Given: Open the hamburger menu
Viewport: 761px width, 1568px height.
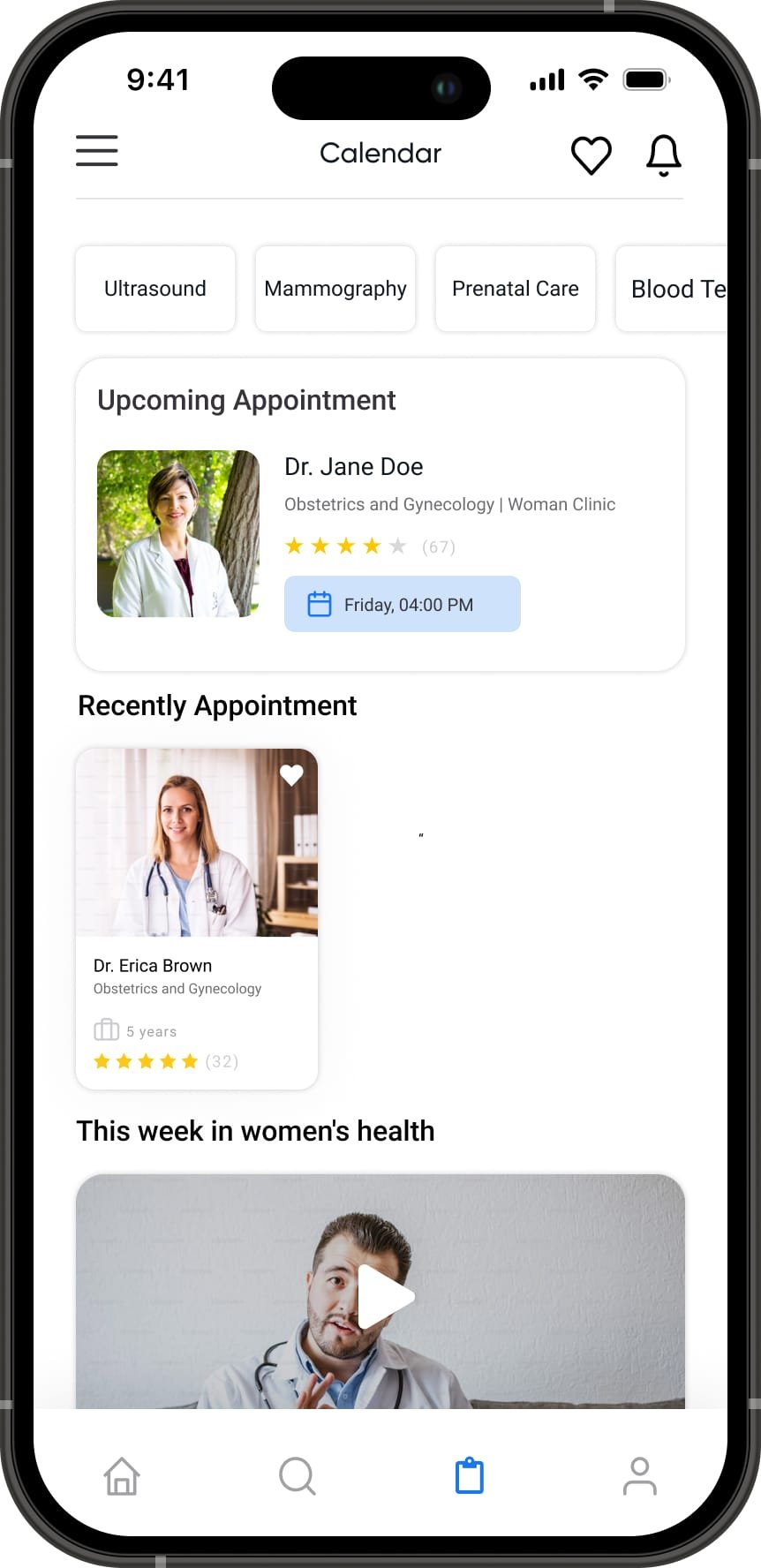Looking at the screenshot, I should coord(97,151).
